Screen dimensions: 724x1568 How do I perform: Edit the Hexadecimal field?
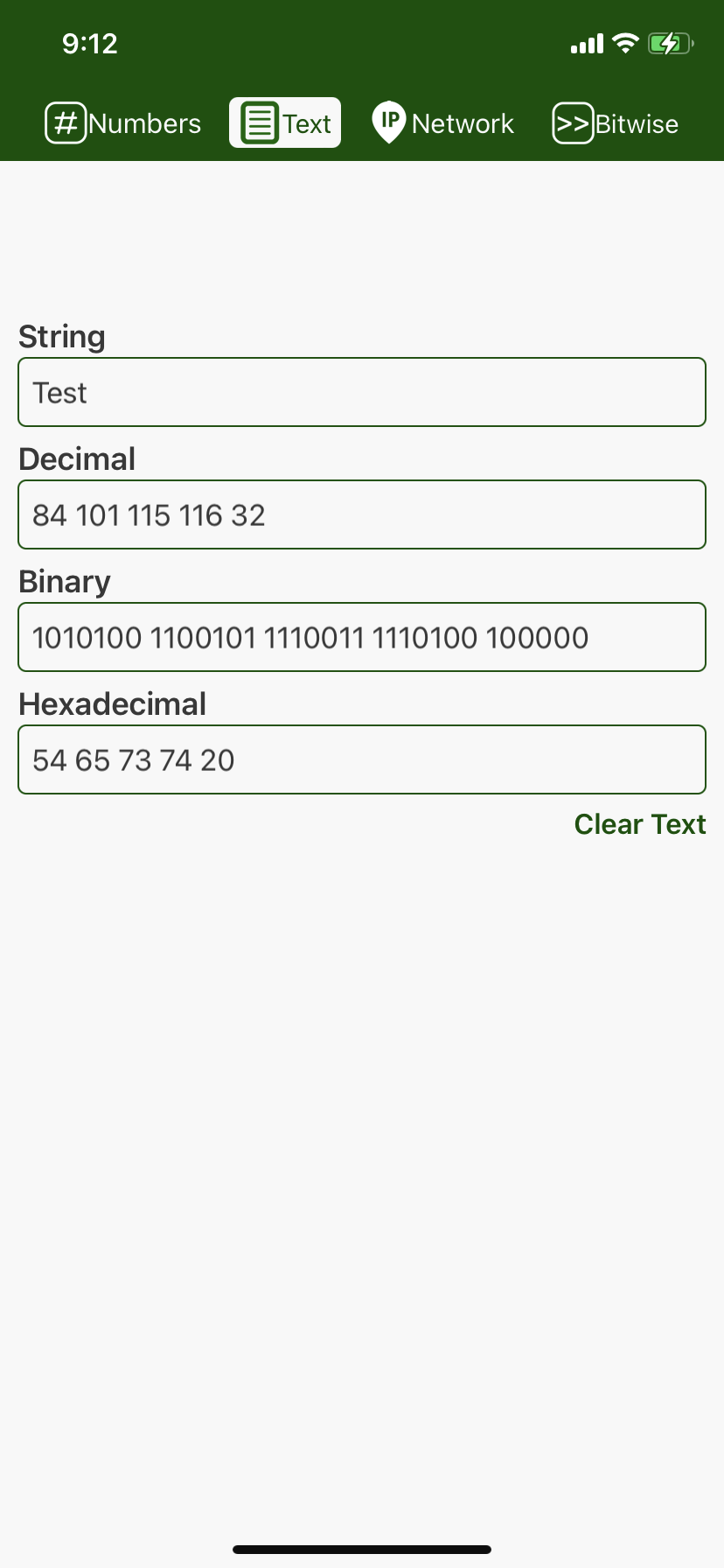(x=362, y=760)
